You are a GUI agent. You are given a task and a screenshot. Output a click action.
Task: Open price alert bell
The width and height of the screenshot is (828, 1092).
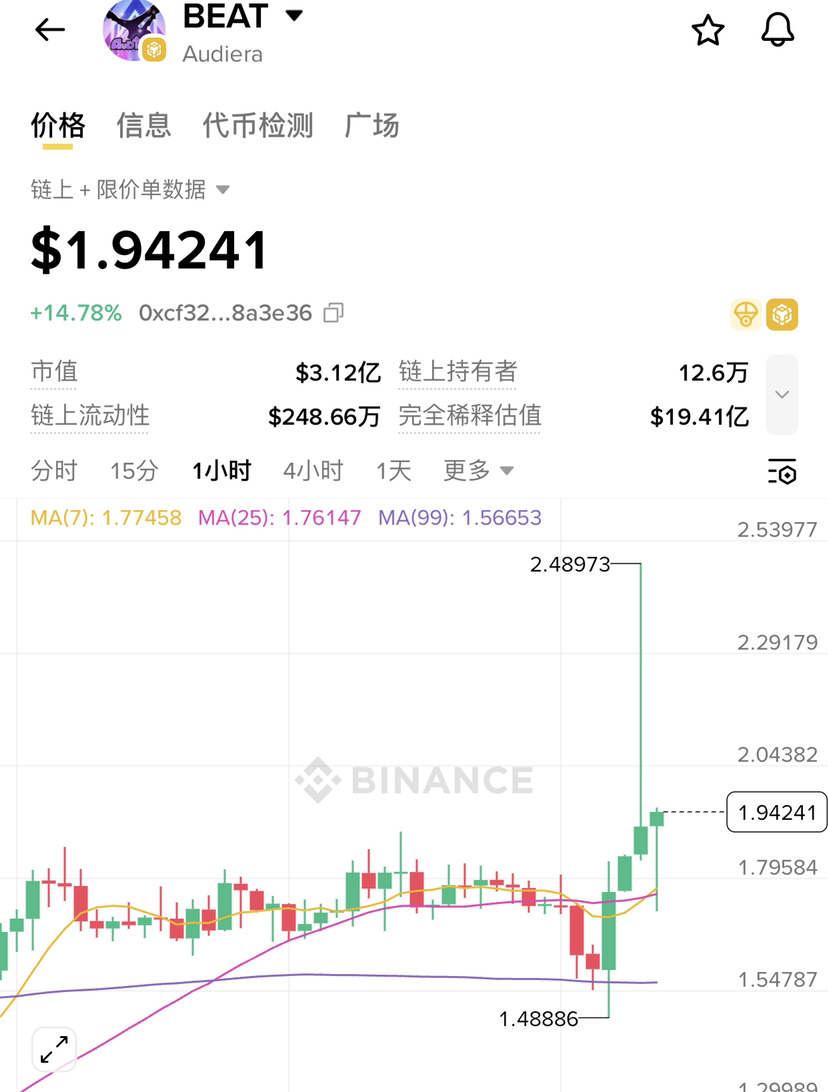click(778, 30)
